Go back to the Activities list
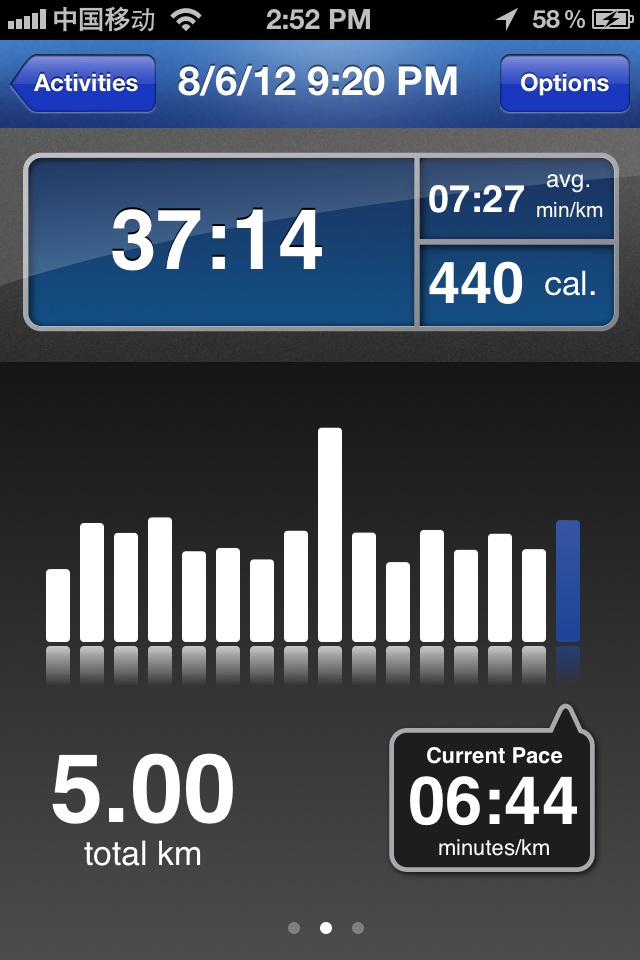640x960 pixels. tap(85, 83)
